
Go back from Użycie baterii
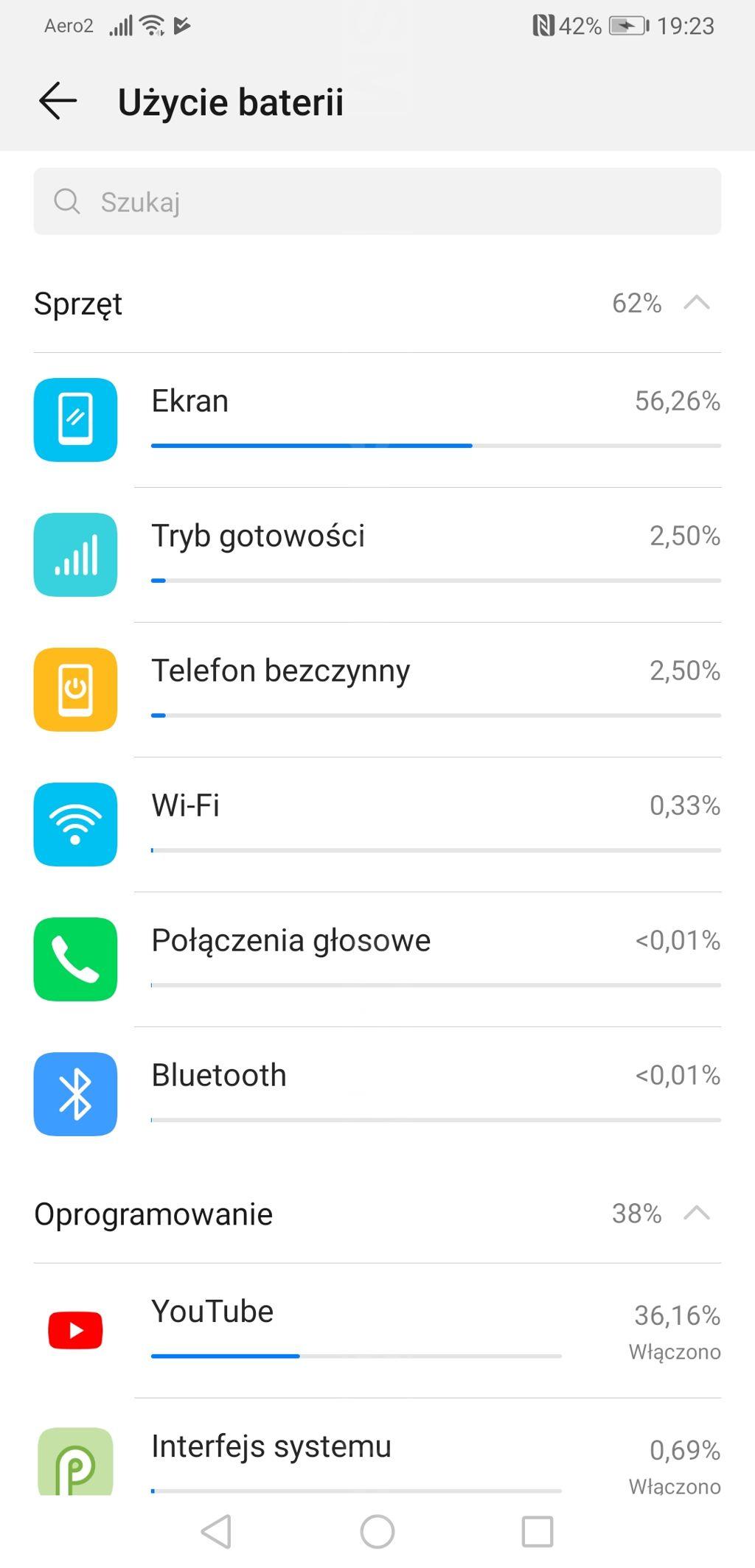[58, 101]
